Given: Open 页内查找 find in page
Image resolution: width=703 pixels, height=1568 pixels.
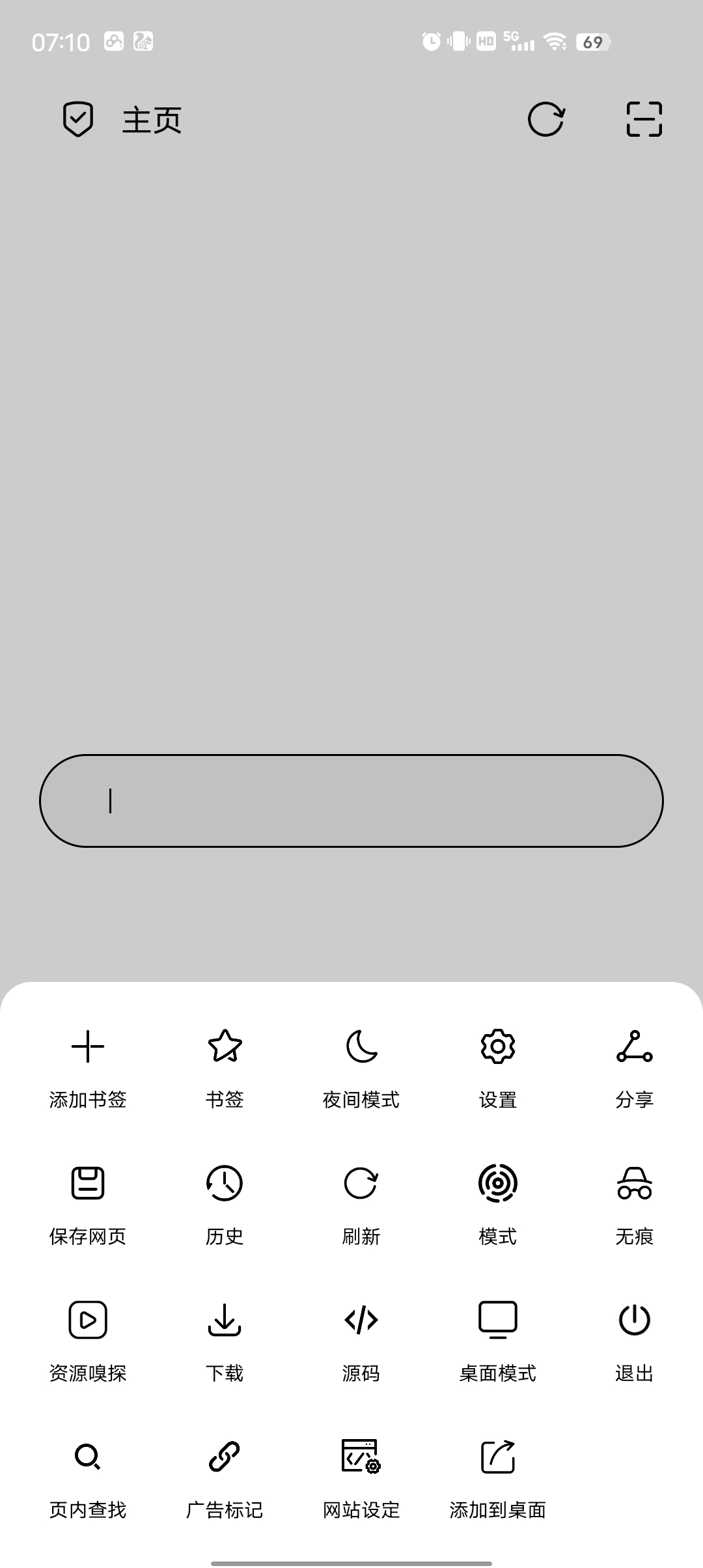Looking at the screenshot, I should 88,1478.
